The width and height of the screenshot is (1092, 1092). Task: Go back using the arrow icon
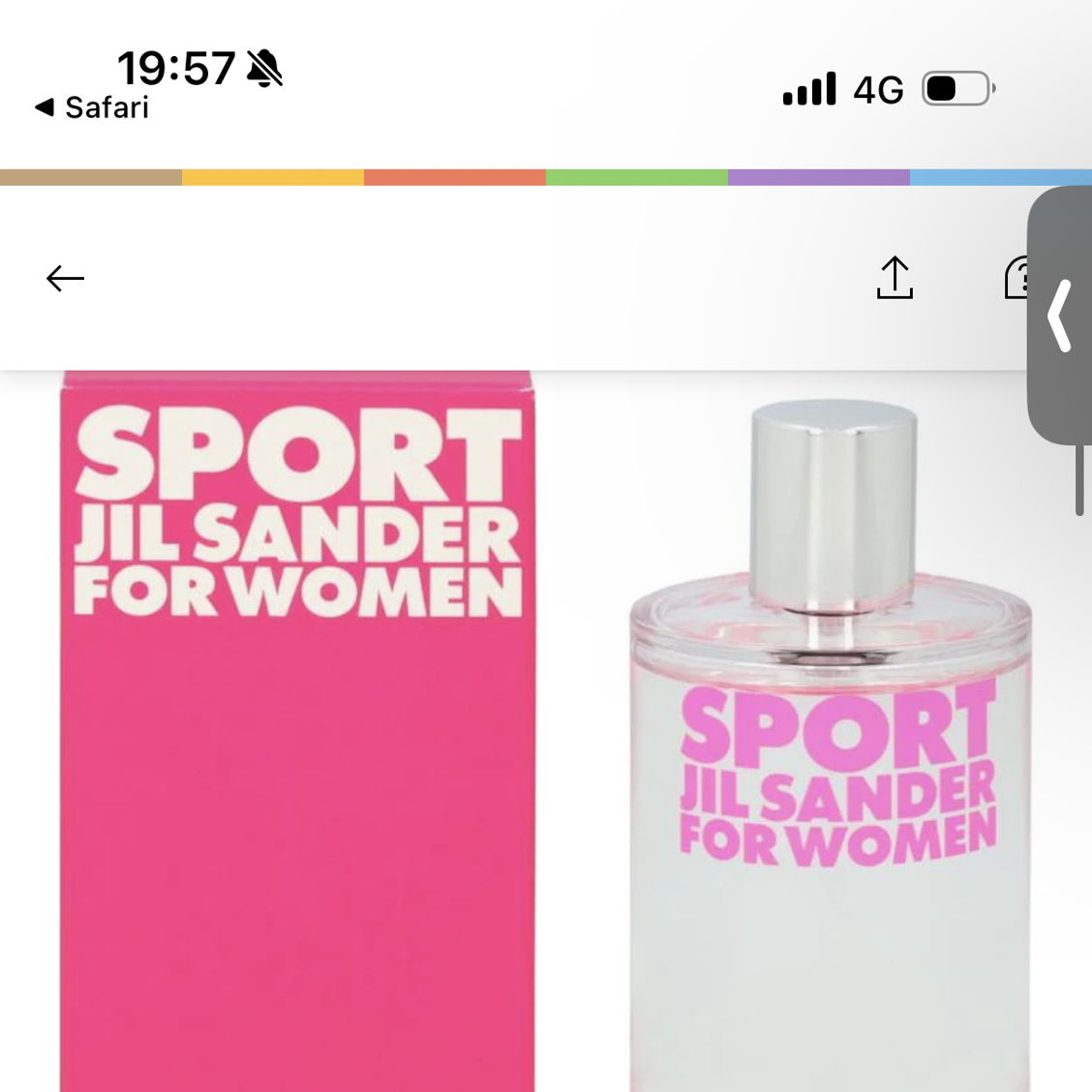tap(66, 279)
